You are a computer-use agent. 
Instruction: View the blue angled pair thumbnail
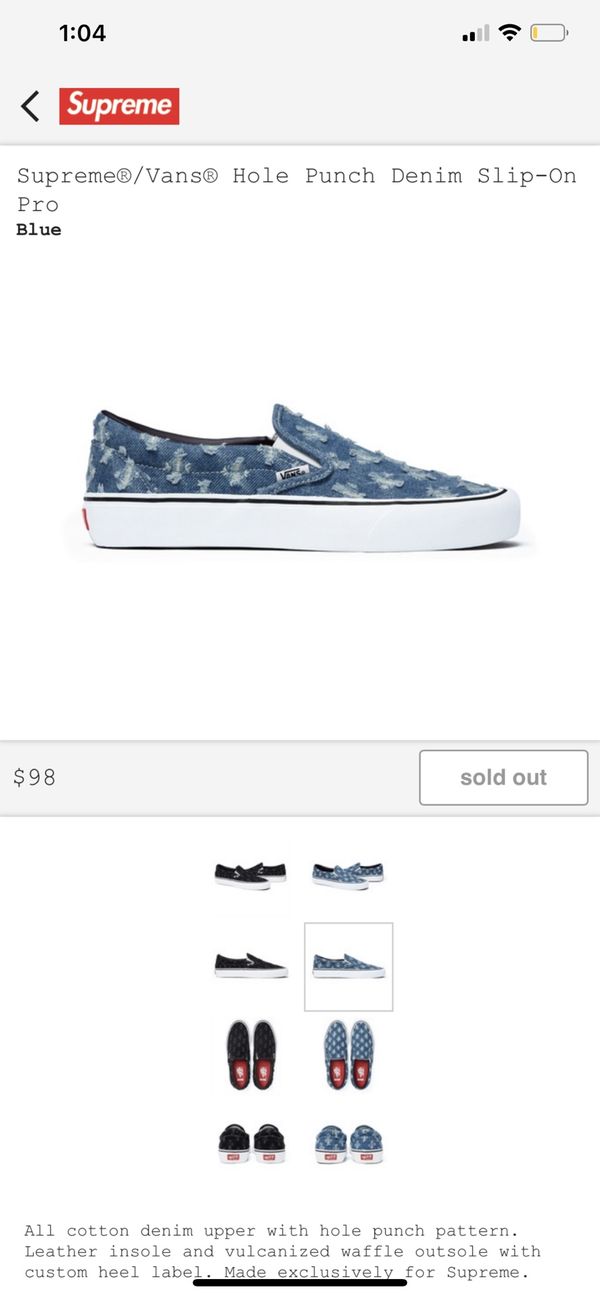click(348, 875)
